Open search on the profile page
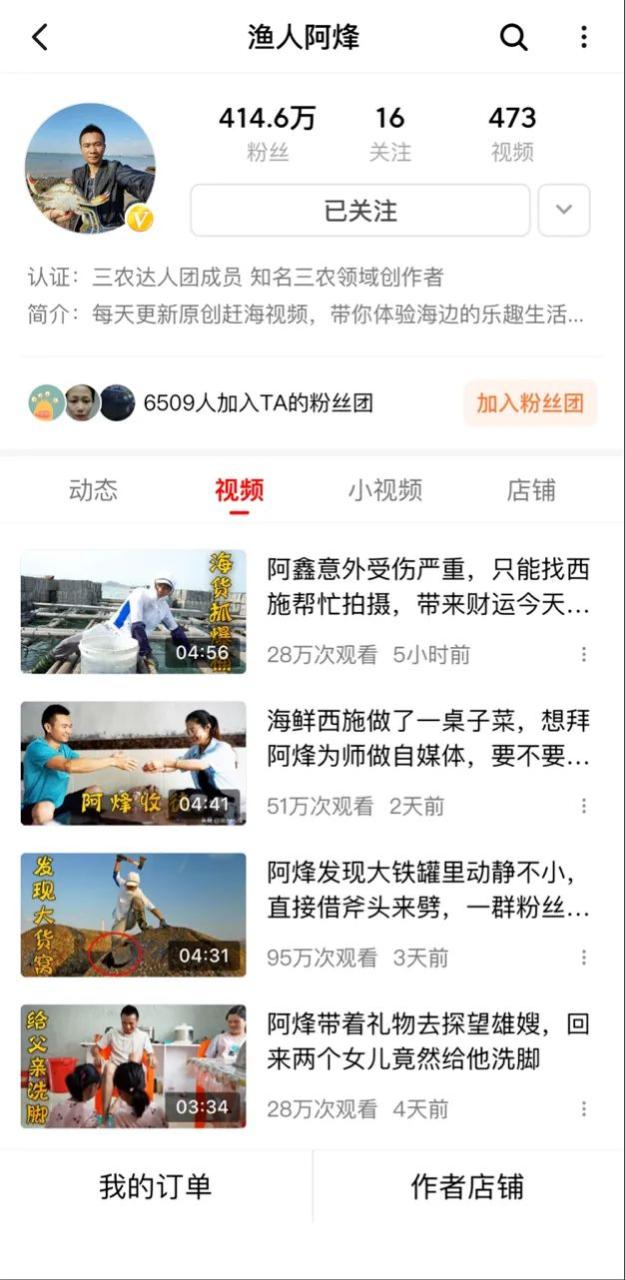The height and width of the screenshot is (1280, 625). point(513,38)
